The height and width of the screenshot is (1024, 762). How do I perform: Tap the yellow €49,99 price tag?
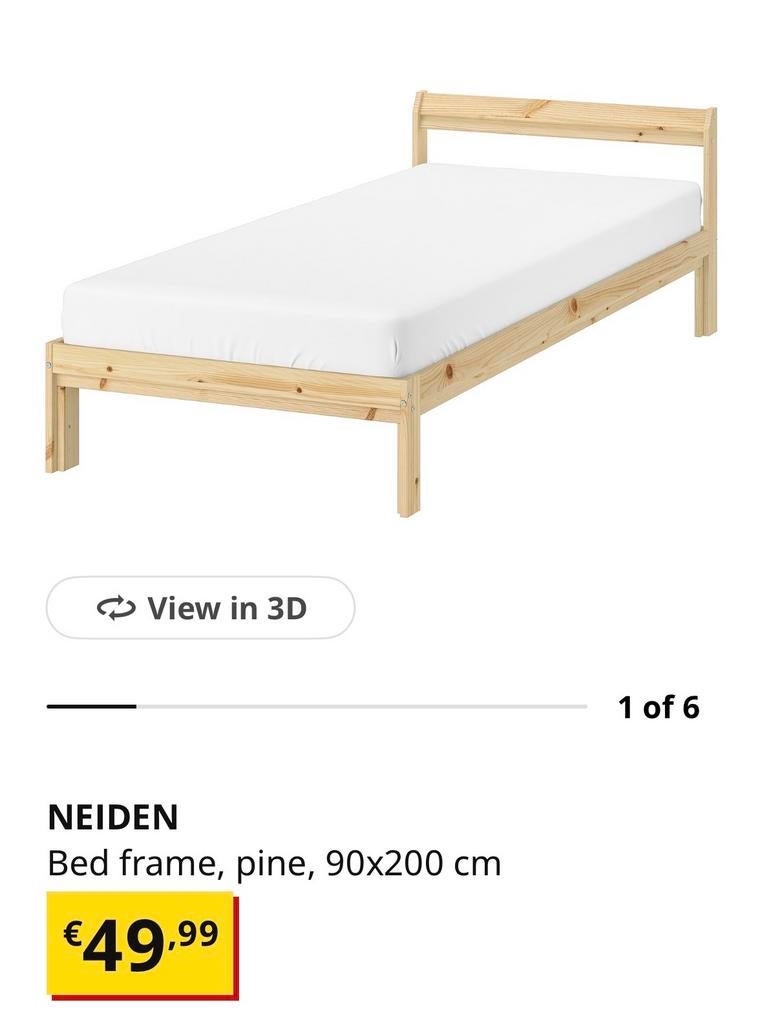tap(140, 941)
